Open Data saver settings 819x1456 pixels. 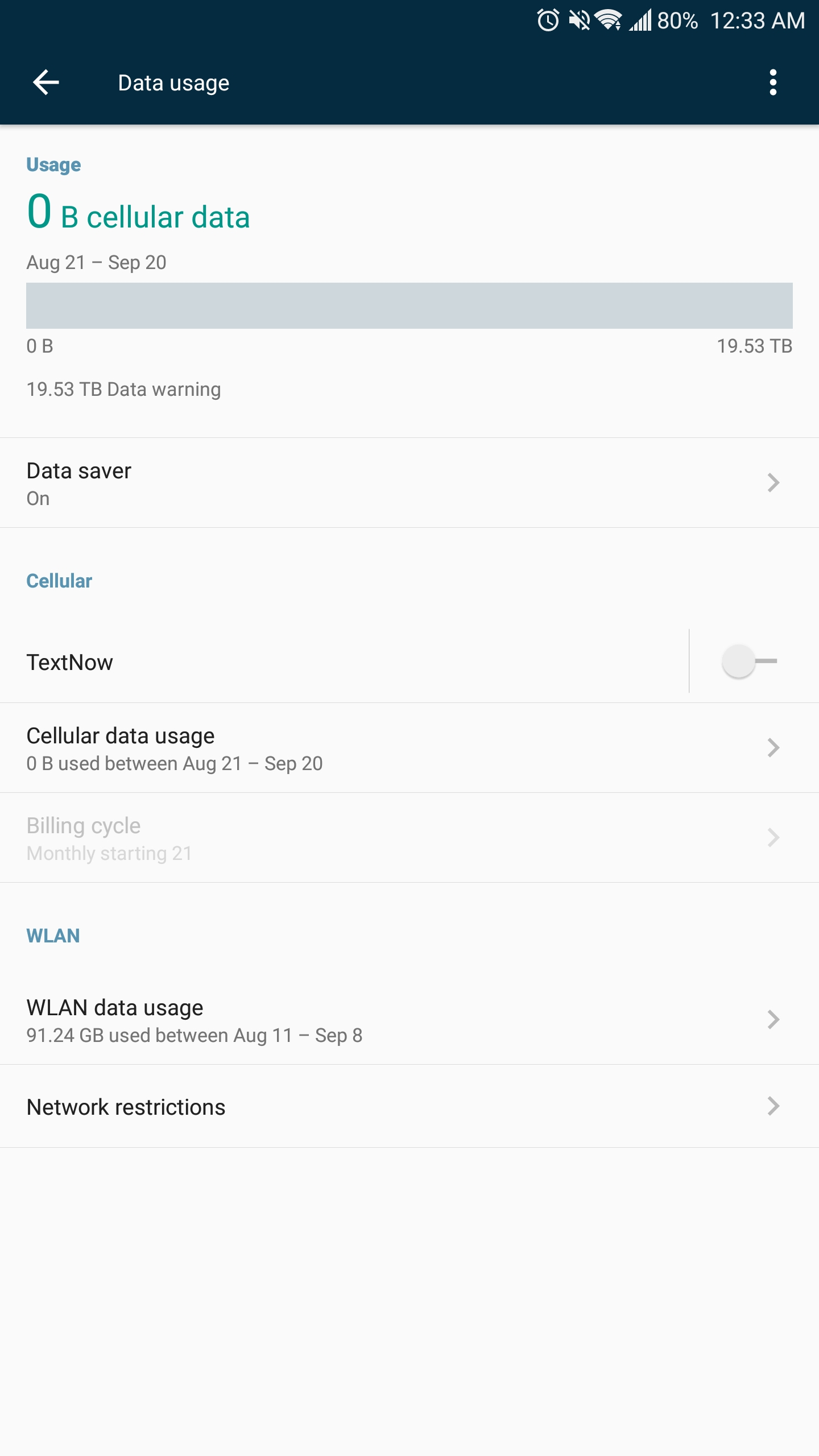pos(409,483)
